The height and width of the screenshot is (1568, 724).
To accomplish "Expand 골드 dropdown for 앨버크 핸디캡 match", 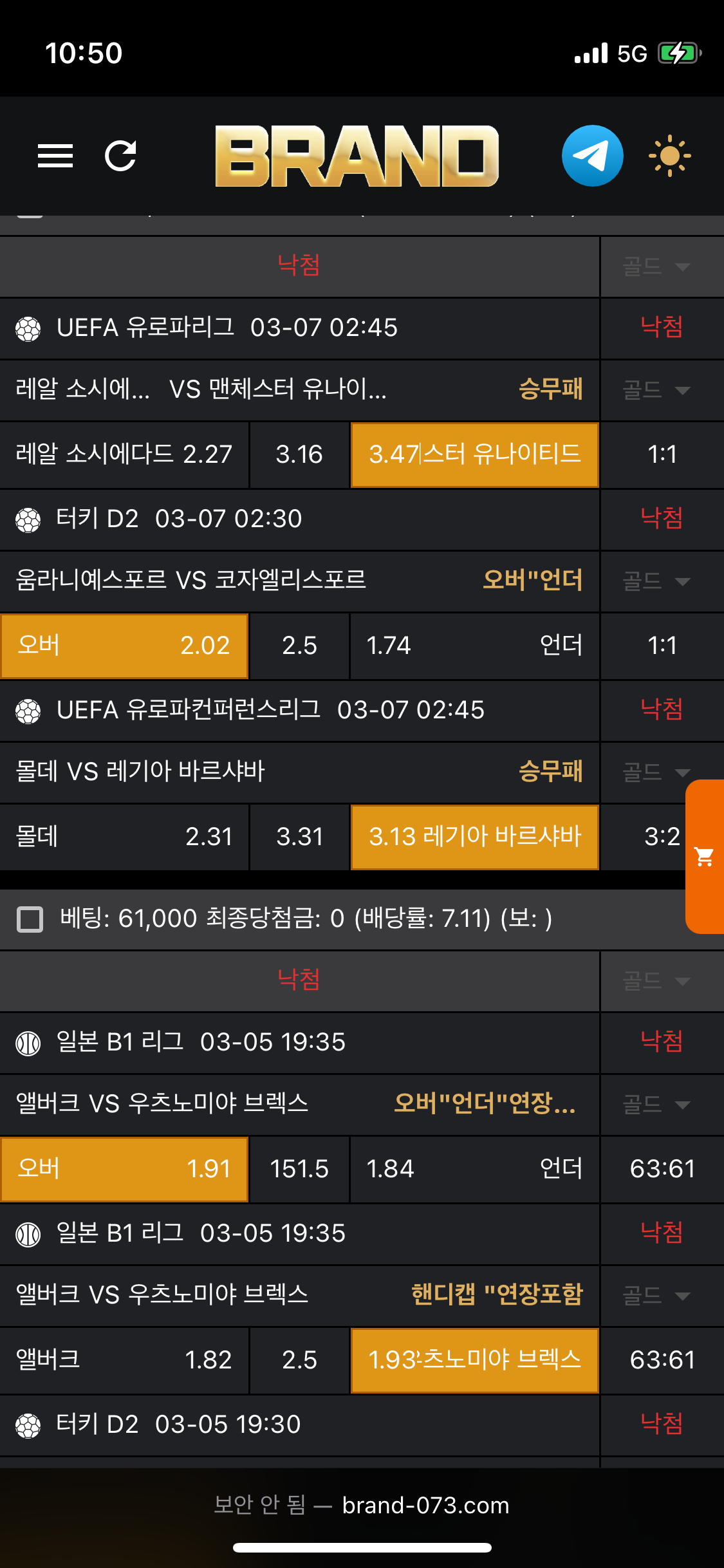I will [x=656, y=1295].
